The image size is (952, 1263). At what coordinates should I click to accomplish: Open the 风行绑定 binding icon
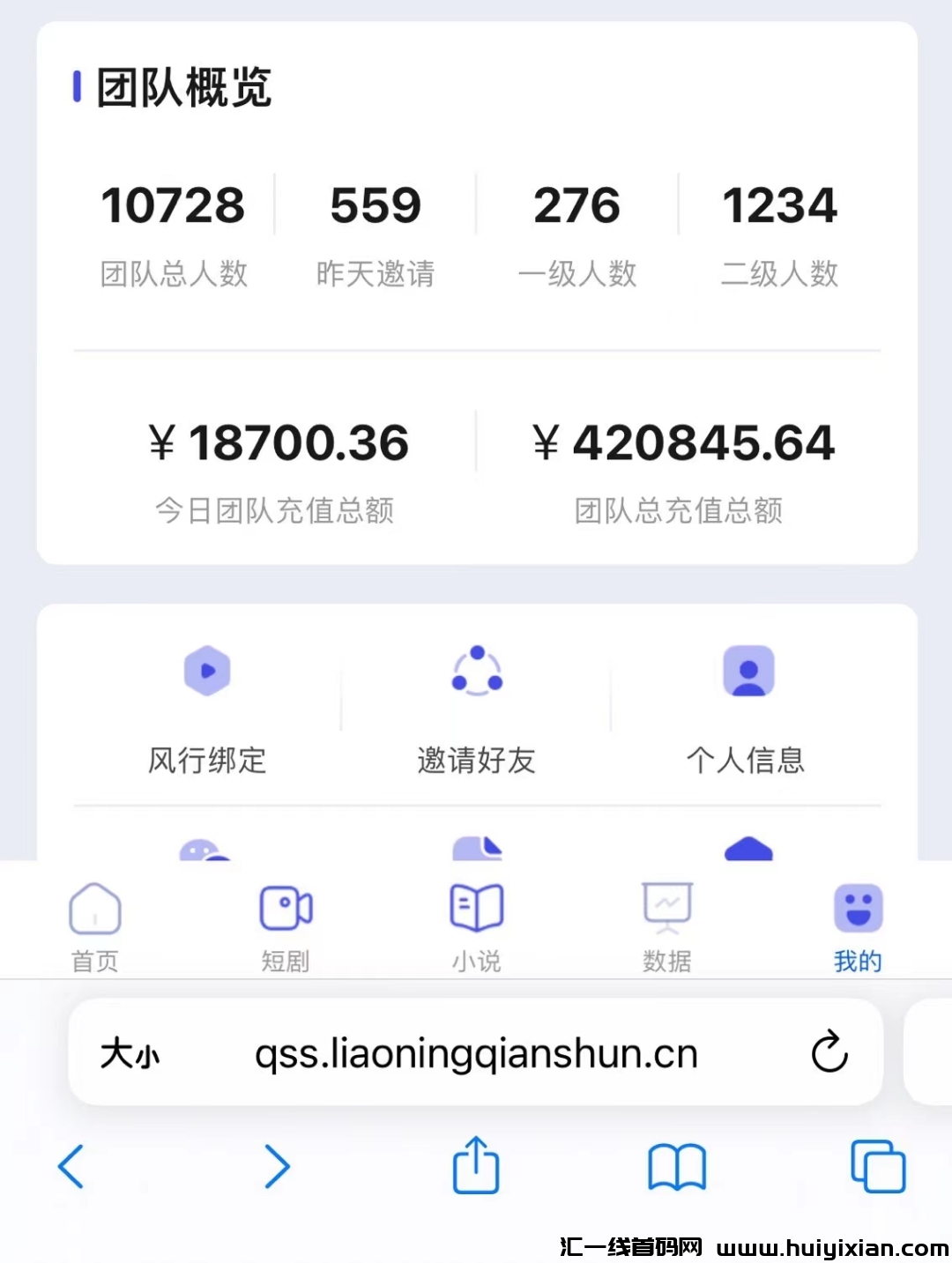[208, 672]
